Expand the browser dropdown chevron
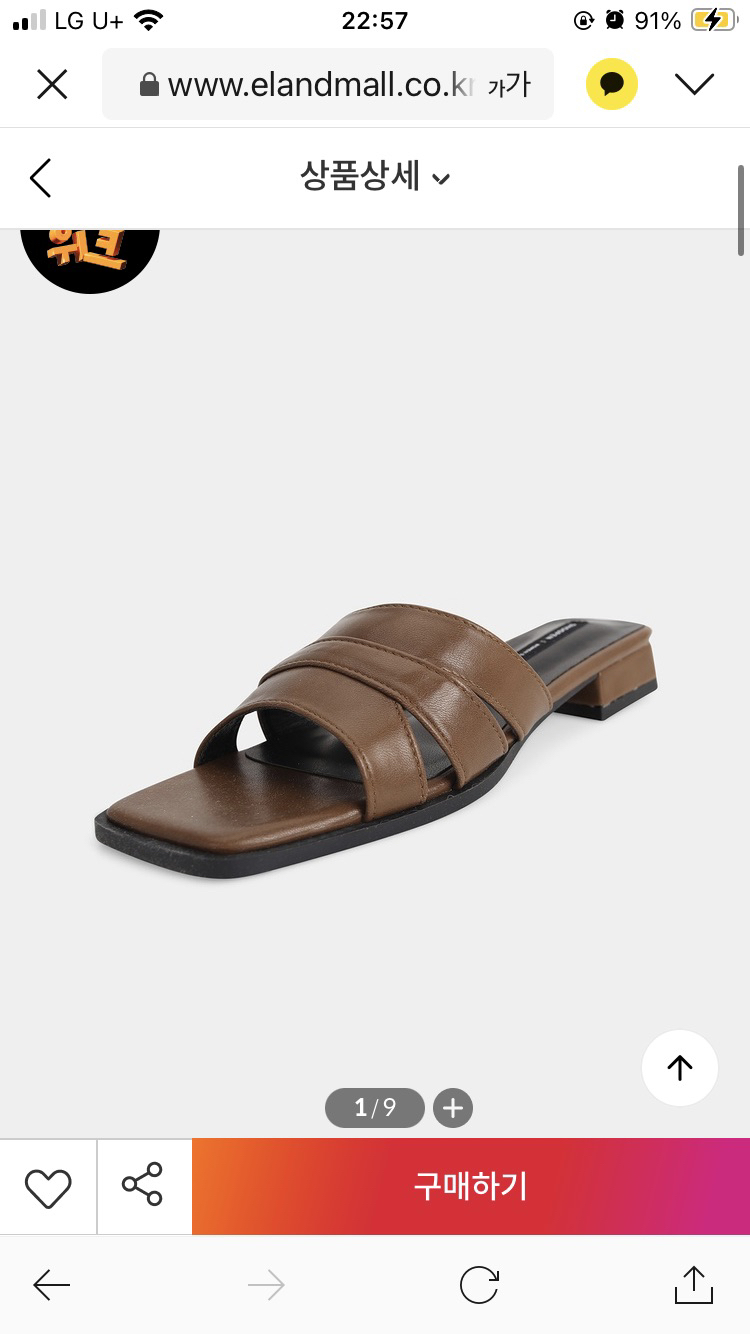Viewport: 750px width, 1334px height. coord(694,84)
